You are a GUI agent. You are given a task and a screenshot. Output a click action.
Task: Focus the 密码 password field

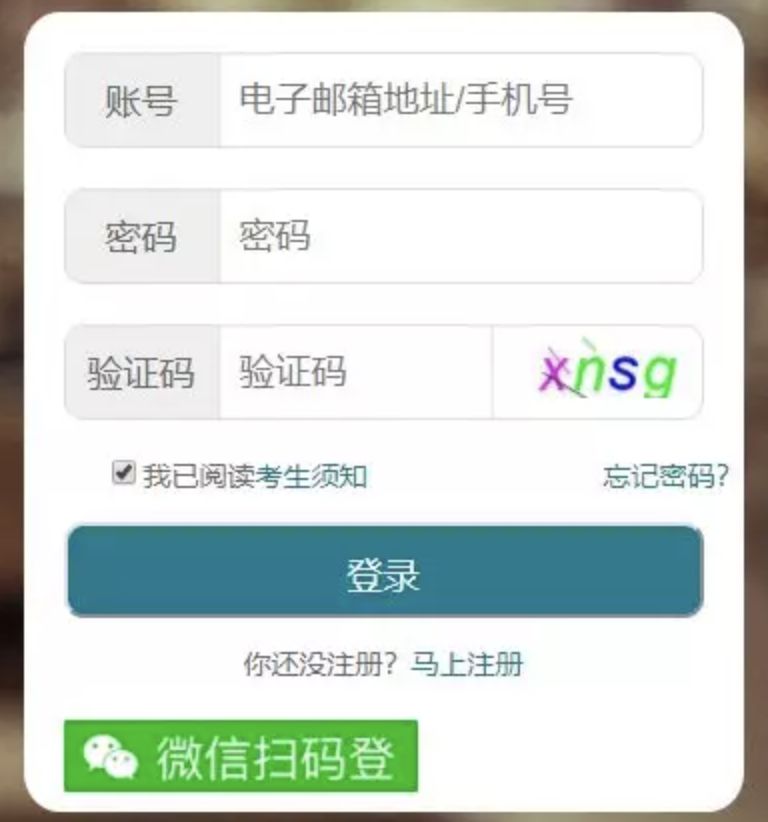pos(460,237)
